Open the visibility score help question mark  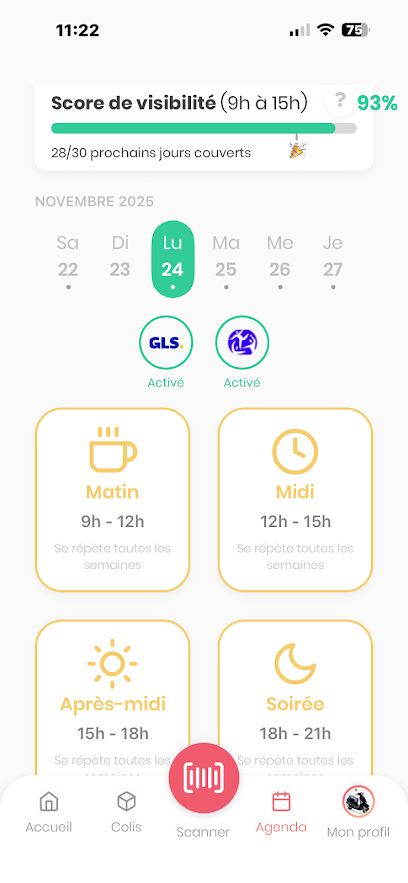click(x=339, y=101)
